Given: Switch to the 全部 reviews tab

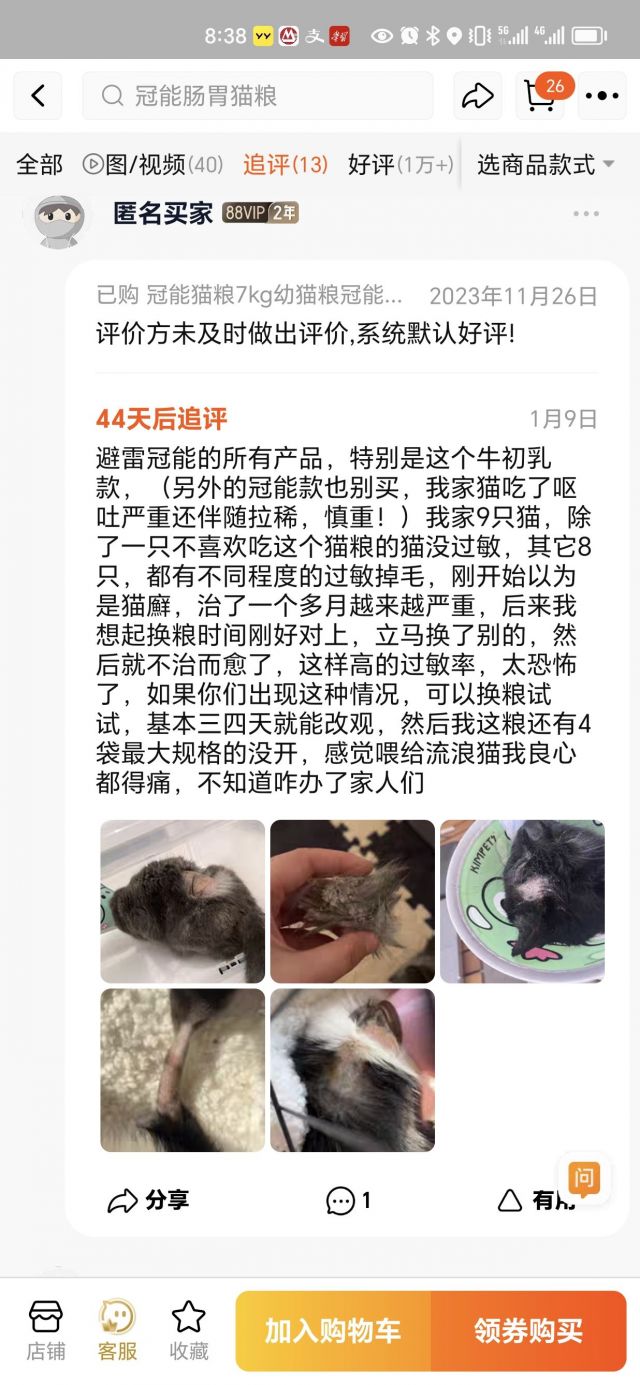Looking at the screenshot, I should coord(39,165).
